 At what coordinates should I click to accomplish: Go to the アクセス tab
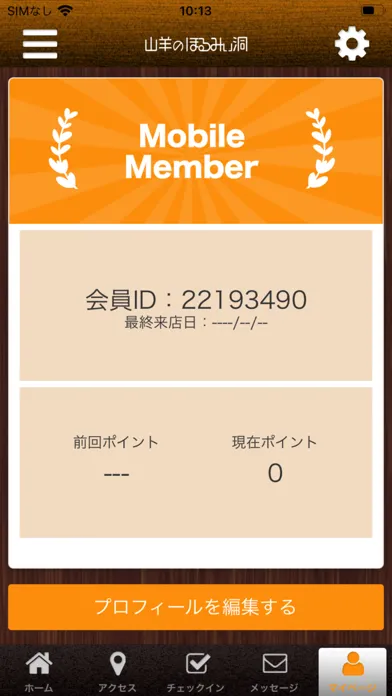coord(118,672)
